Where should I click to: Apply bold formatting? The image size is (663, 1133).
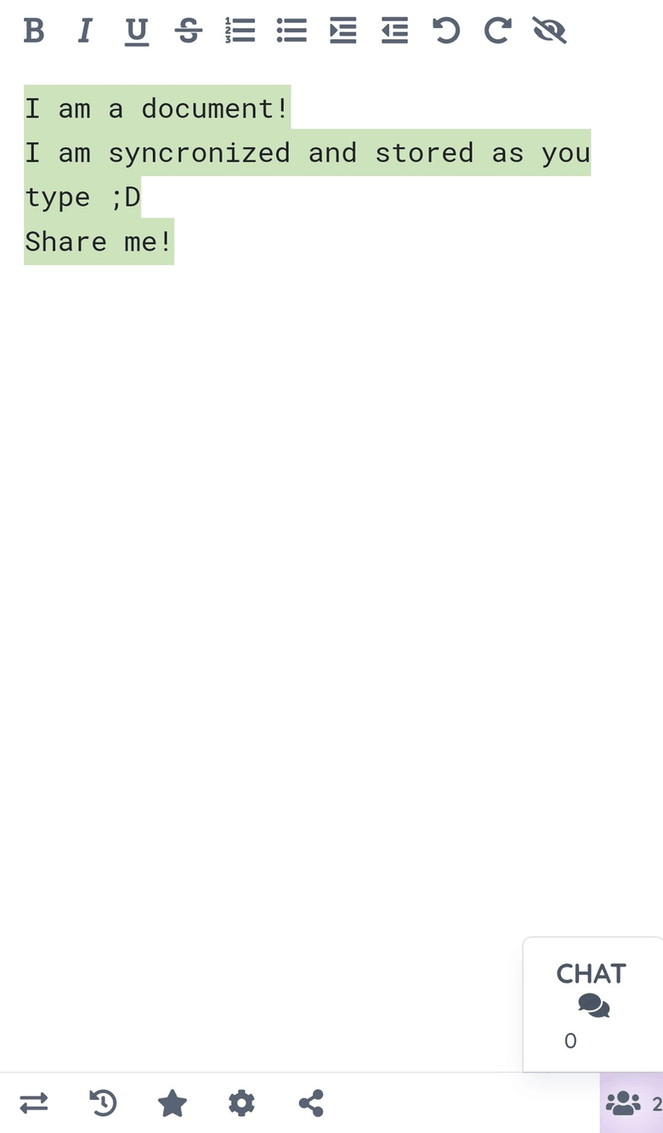pos(34,31)
